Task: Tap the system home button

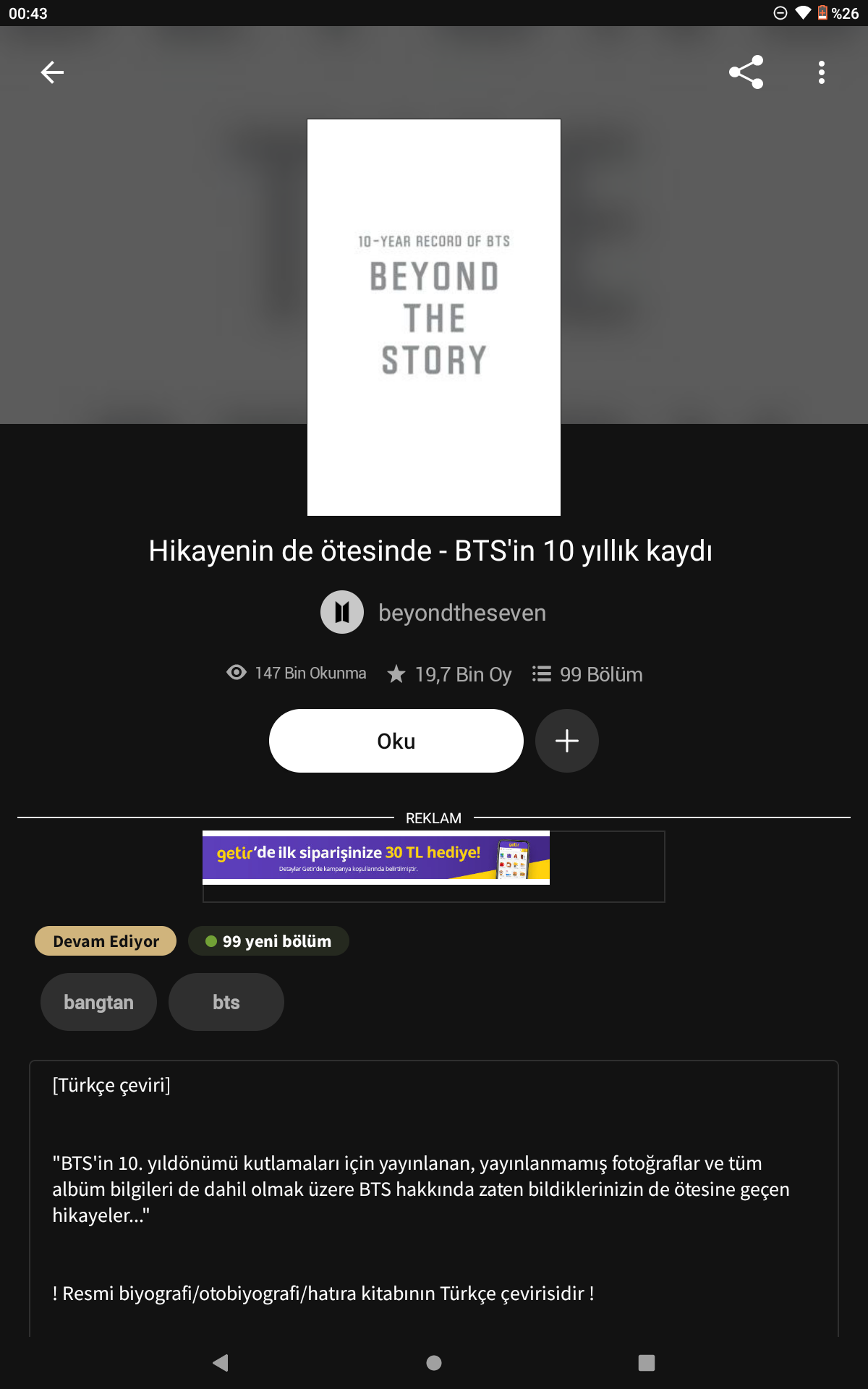Action: click(434, 1363)
